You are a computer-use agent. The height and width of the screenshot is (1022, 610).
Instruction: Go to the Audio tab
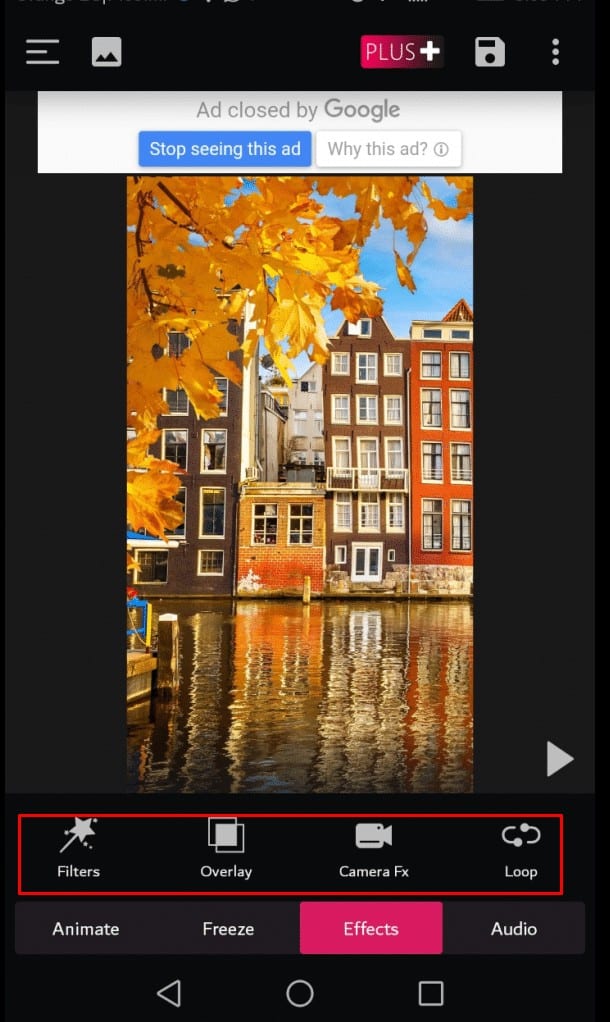click(x=514, y=928)
